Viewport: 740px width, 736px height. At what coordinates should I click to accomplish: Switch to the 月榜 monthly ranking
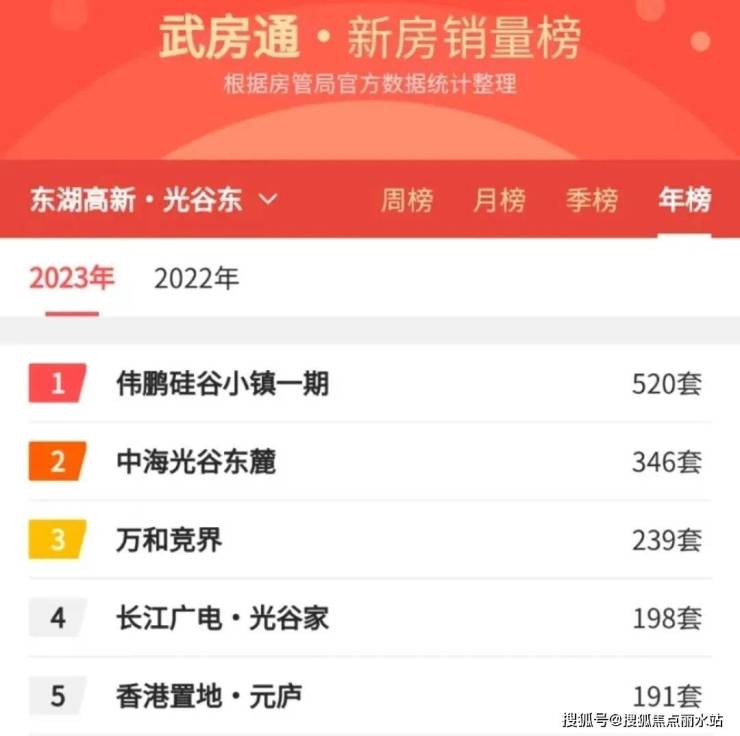pyautogui.click(x=499, y=200)
